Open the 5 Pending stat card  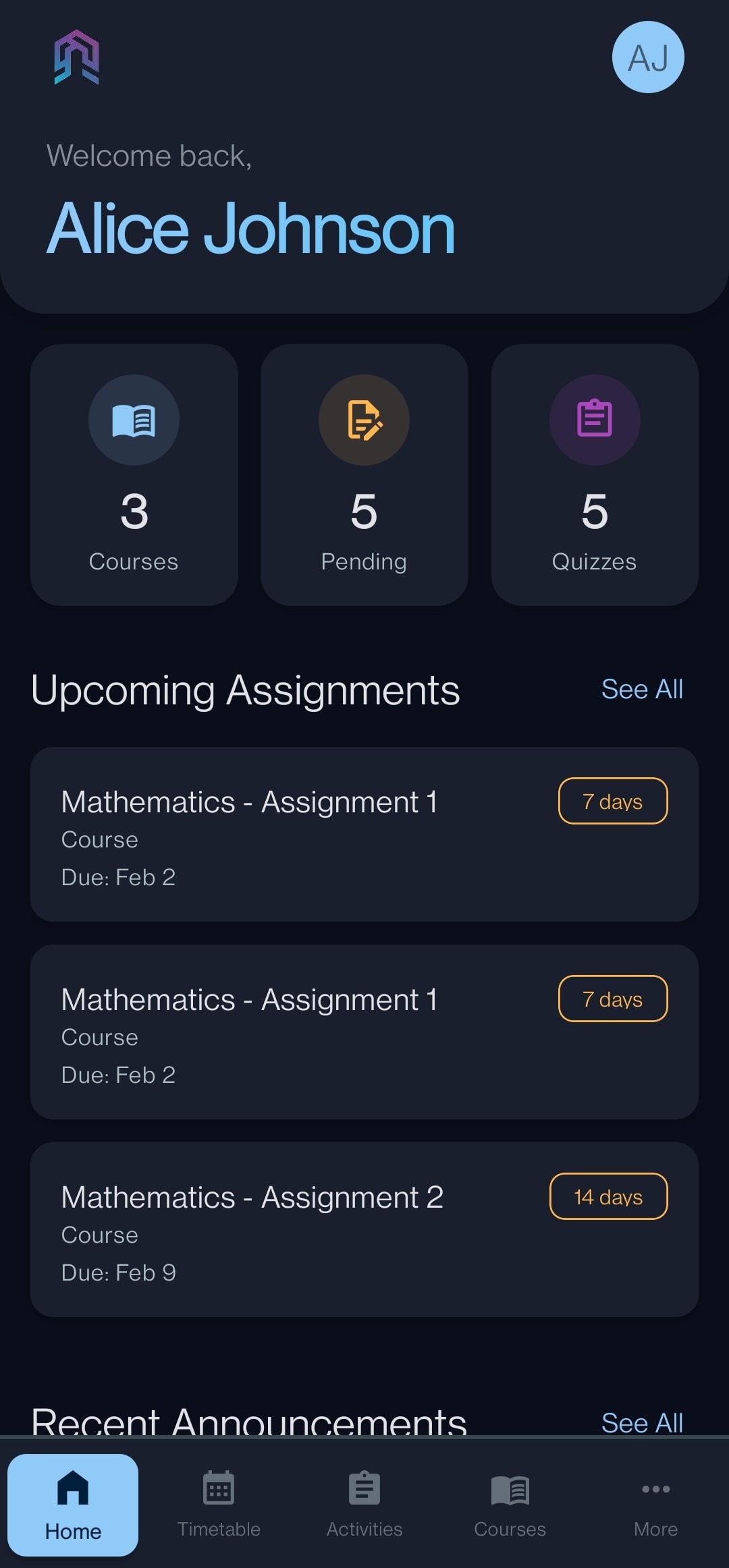pyautogui.click(x=364, y=475)
